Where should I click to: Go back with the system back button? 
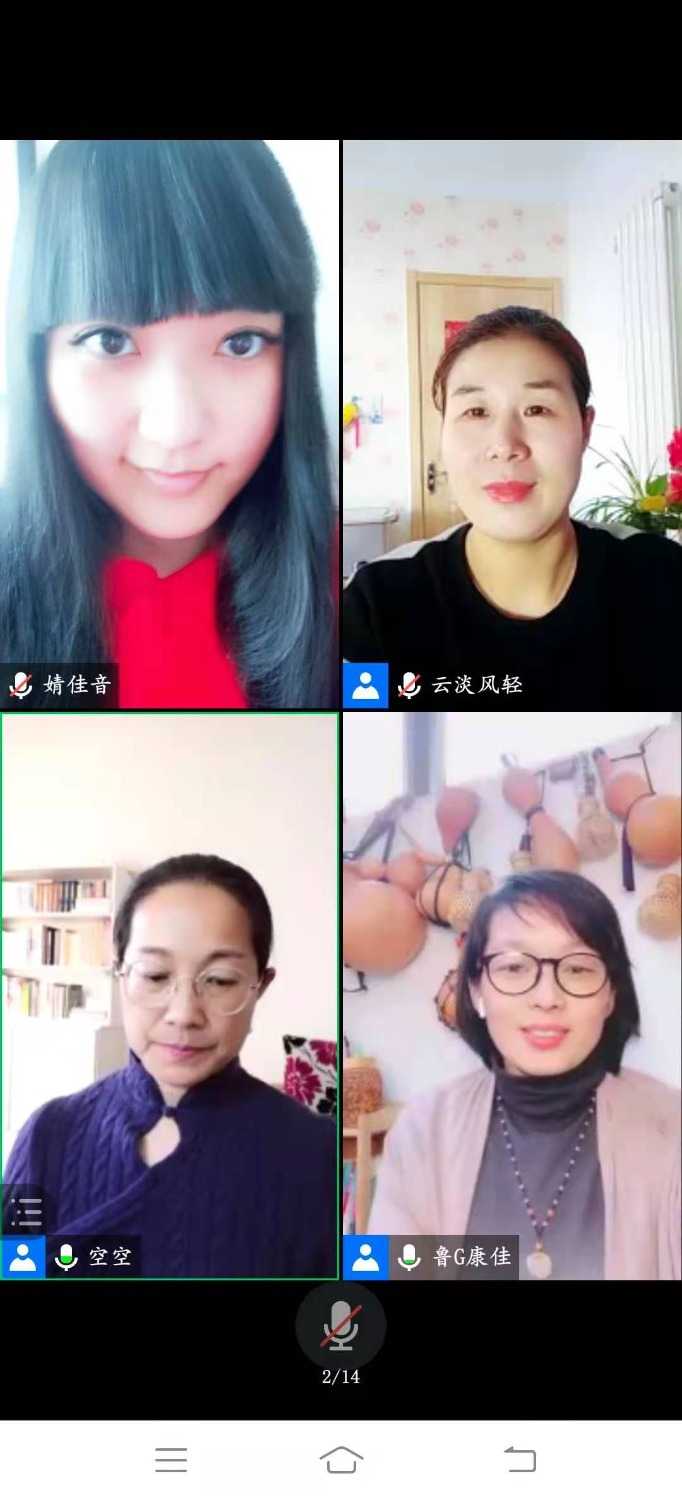pyautogui.click(x=519, y=1460)
